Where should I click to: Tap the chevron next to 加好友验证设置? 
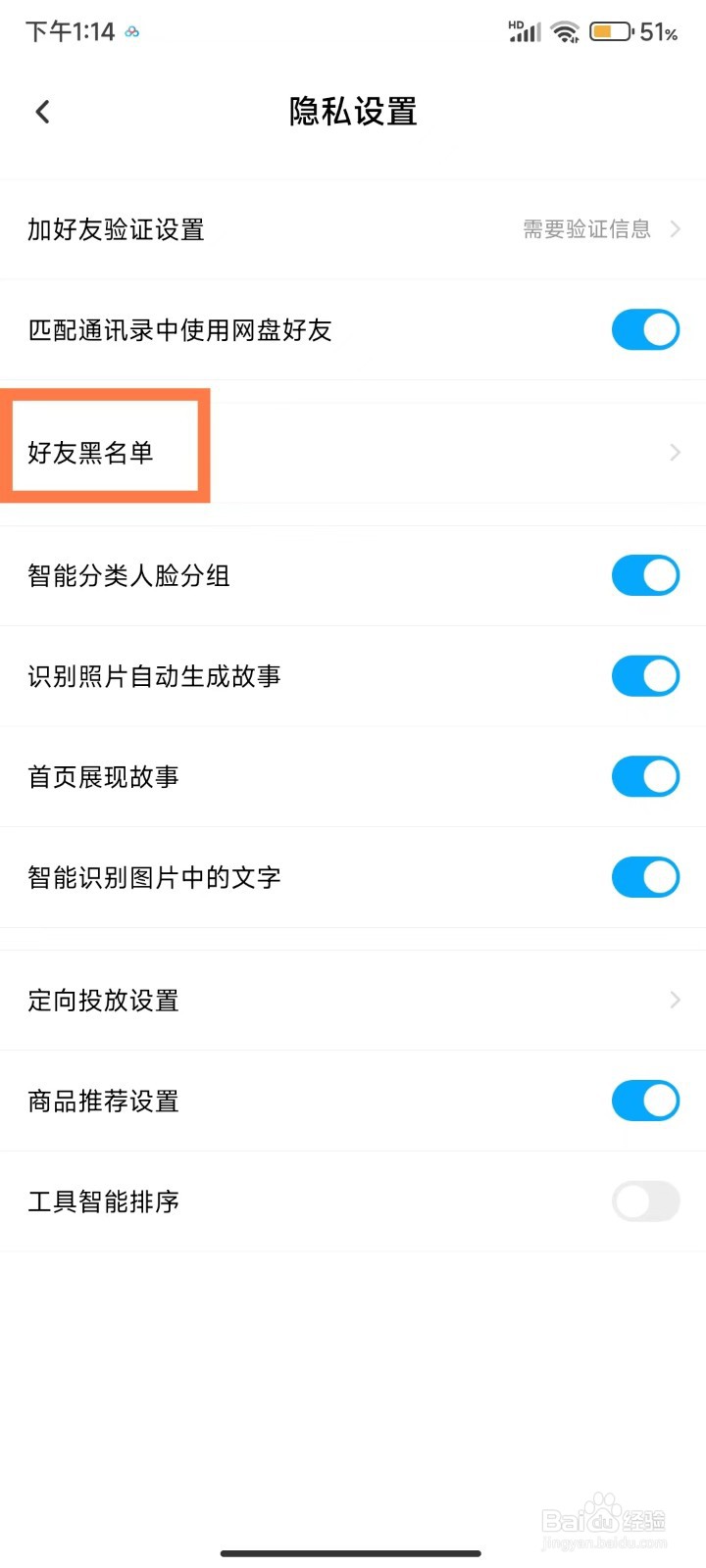[674, 229]
